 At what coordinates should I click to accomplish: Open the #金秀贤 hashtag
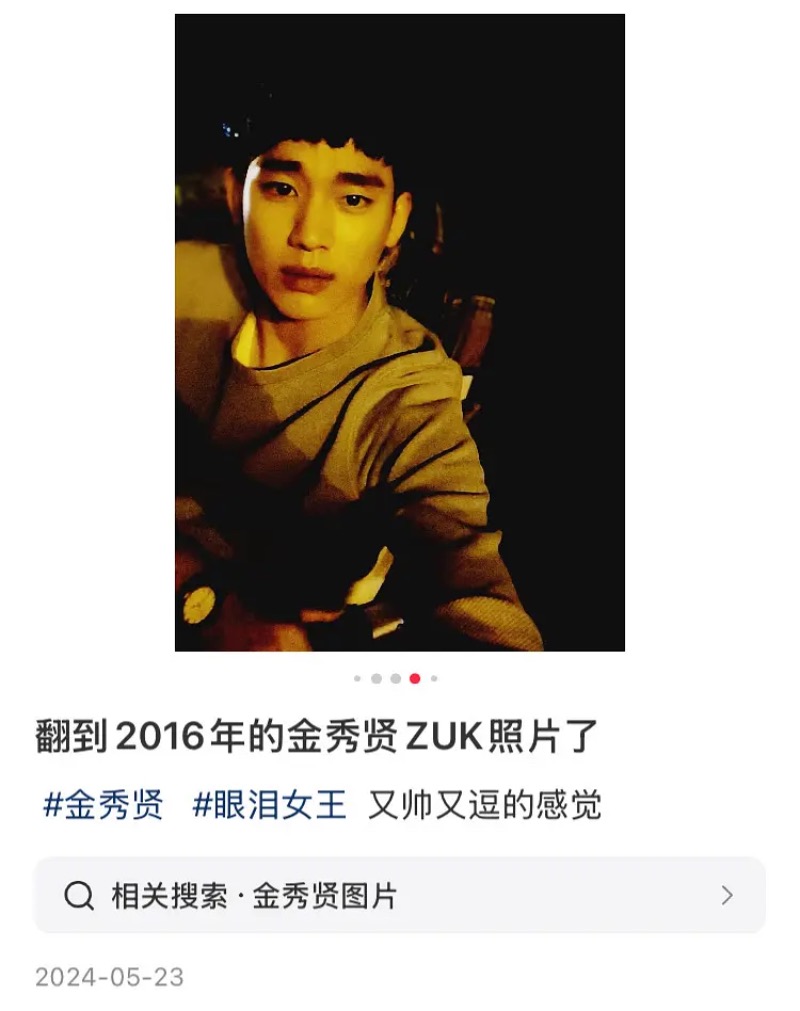[103, 805]
